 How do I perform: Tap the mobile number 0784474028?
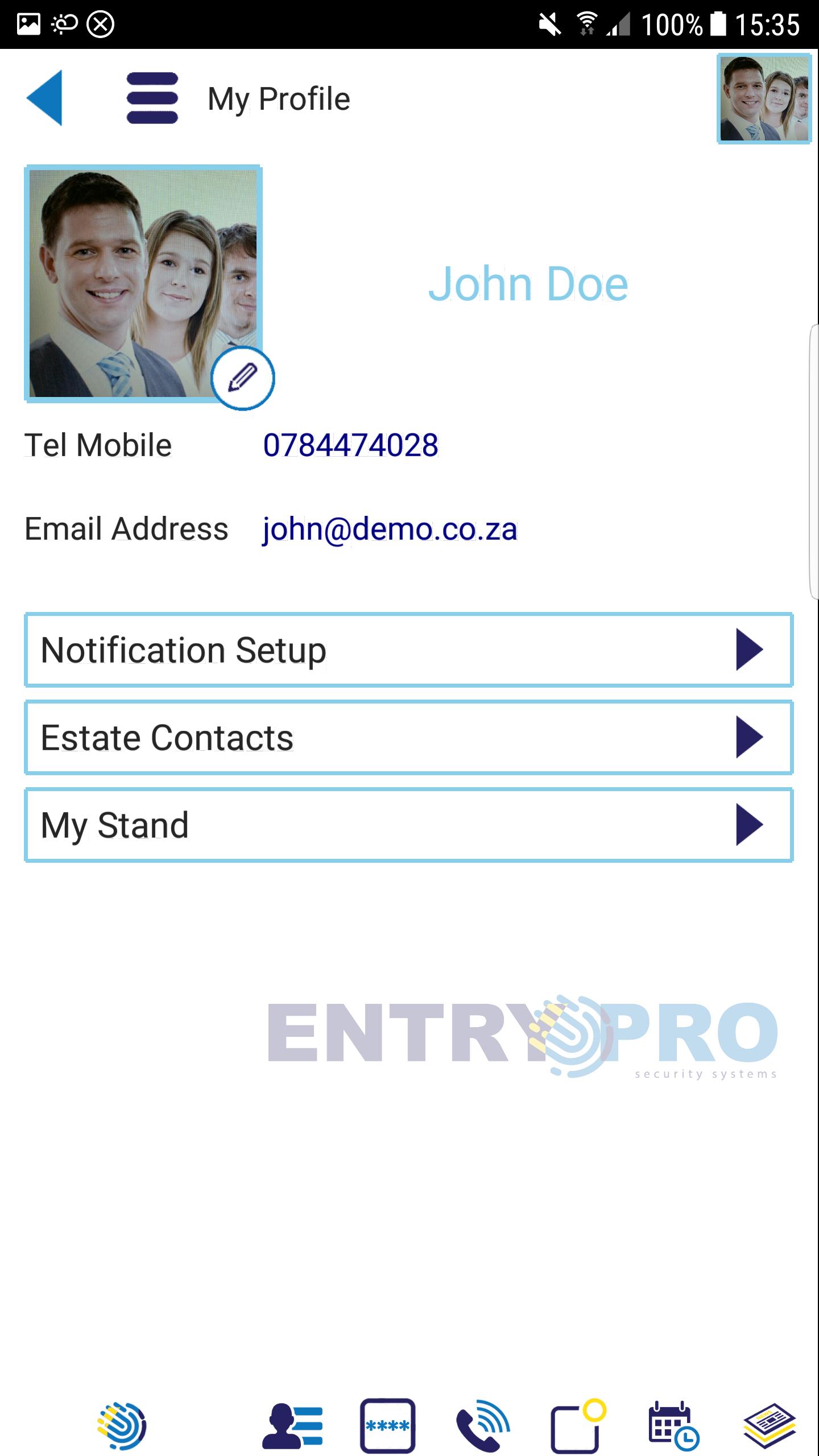click(350, 445)
